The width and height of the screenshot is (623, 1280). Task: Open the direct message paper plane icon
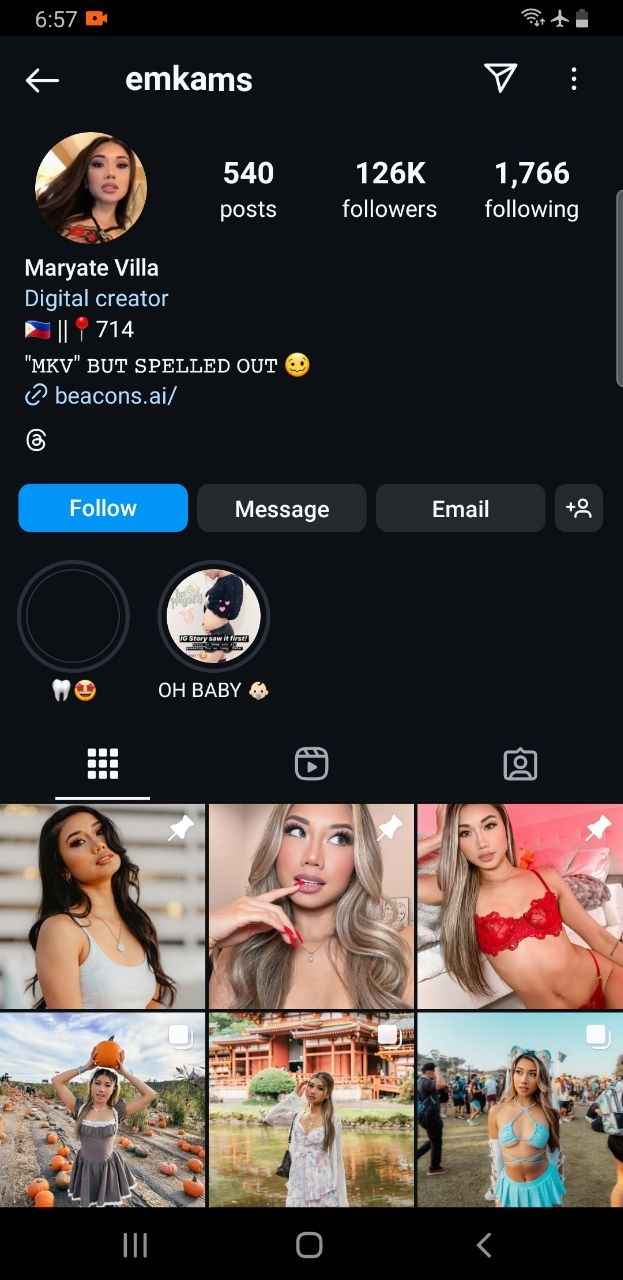point(500,78)
